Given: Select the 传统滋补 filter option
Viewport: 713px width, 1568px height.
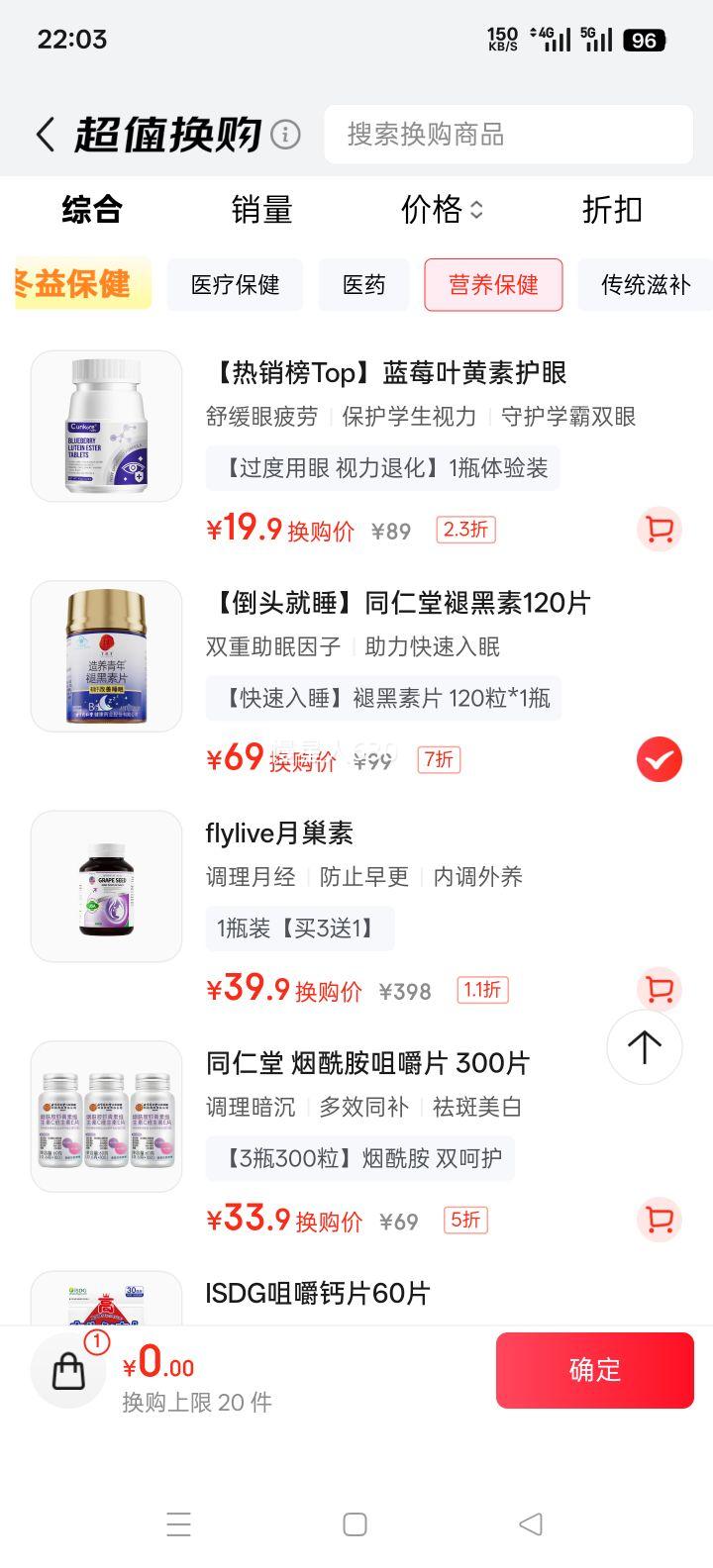Looking at the screenshot, I should coord(645,285).
